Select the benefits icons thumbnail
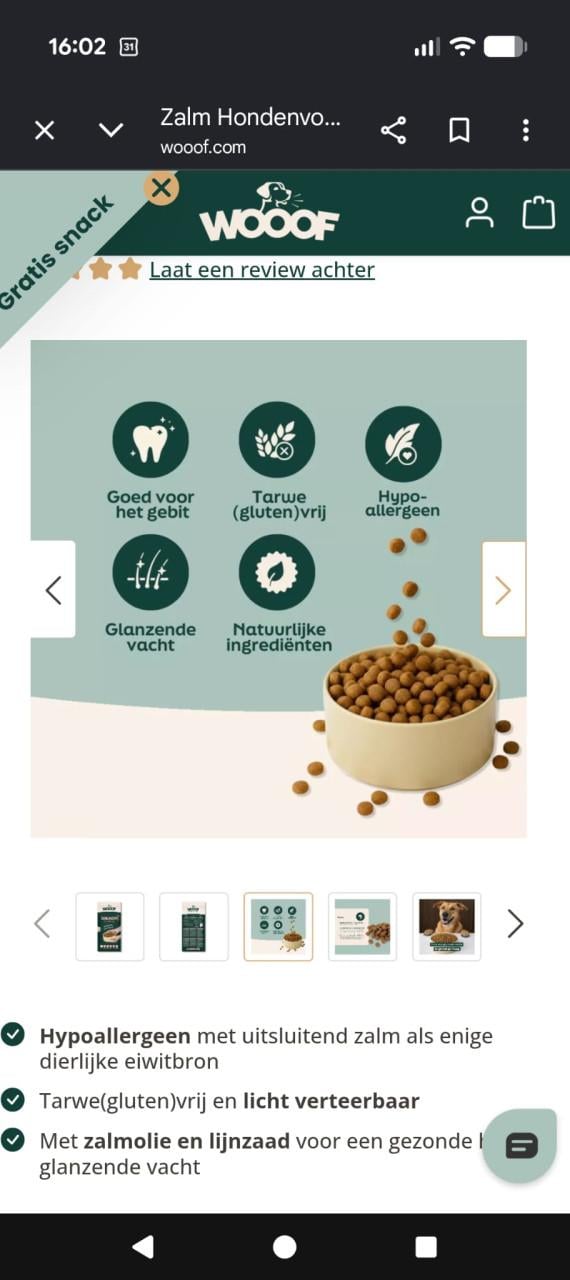 pyautogui.click(x=278, y=926)
